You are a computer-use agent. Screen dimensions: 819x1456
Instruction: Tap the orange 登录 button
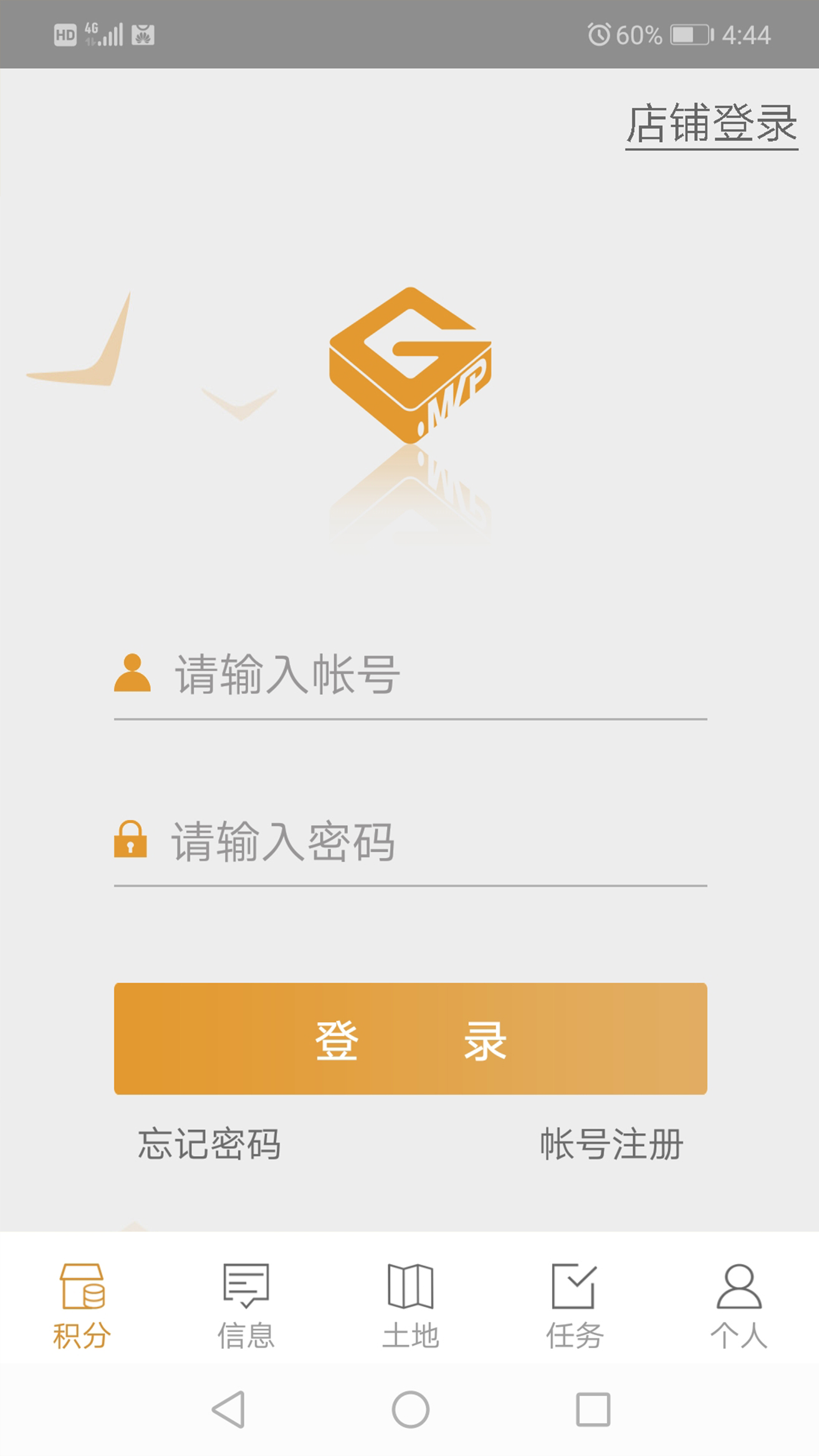coord(410,1038)
